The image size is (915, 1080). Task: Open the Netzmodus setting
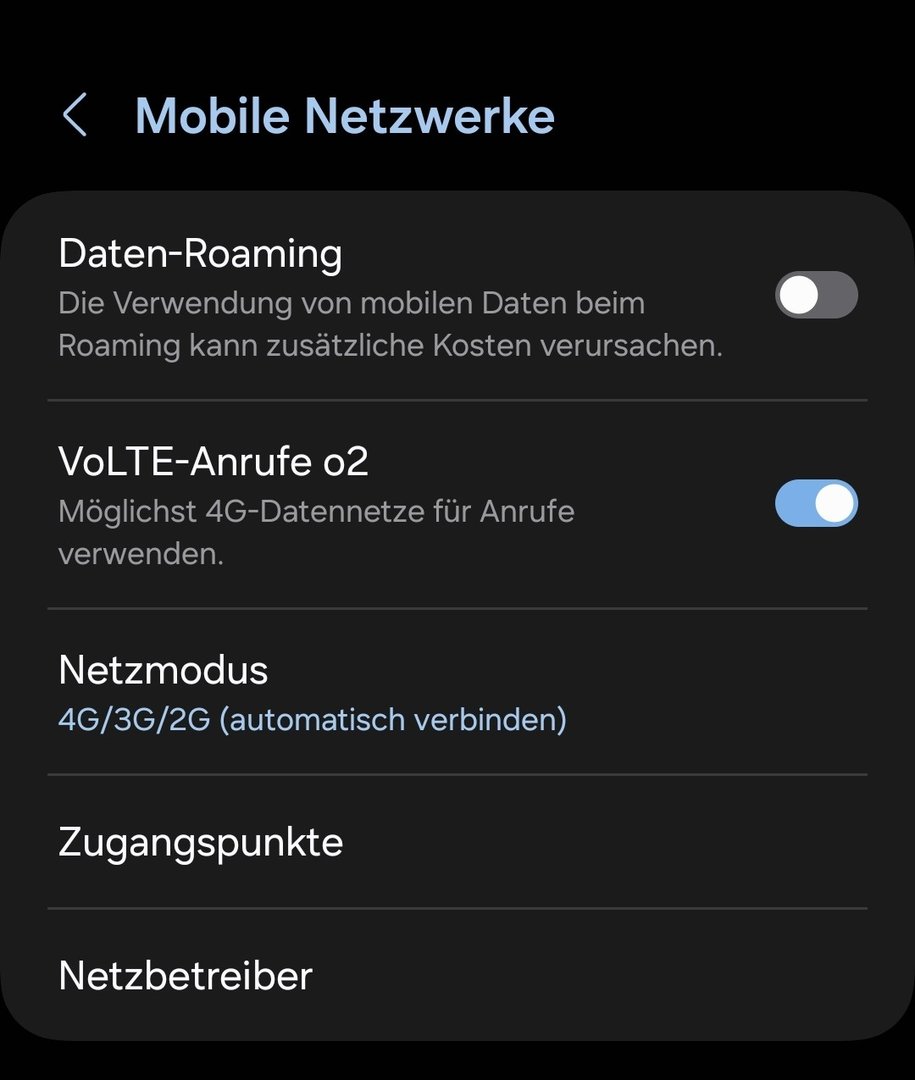point(312,693)
